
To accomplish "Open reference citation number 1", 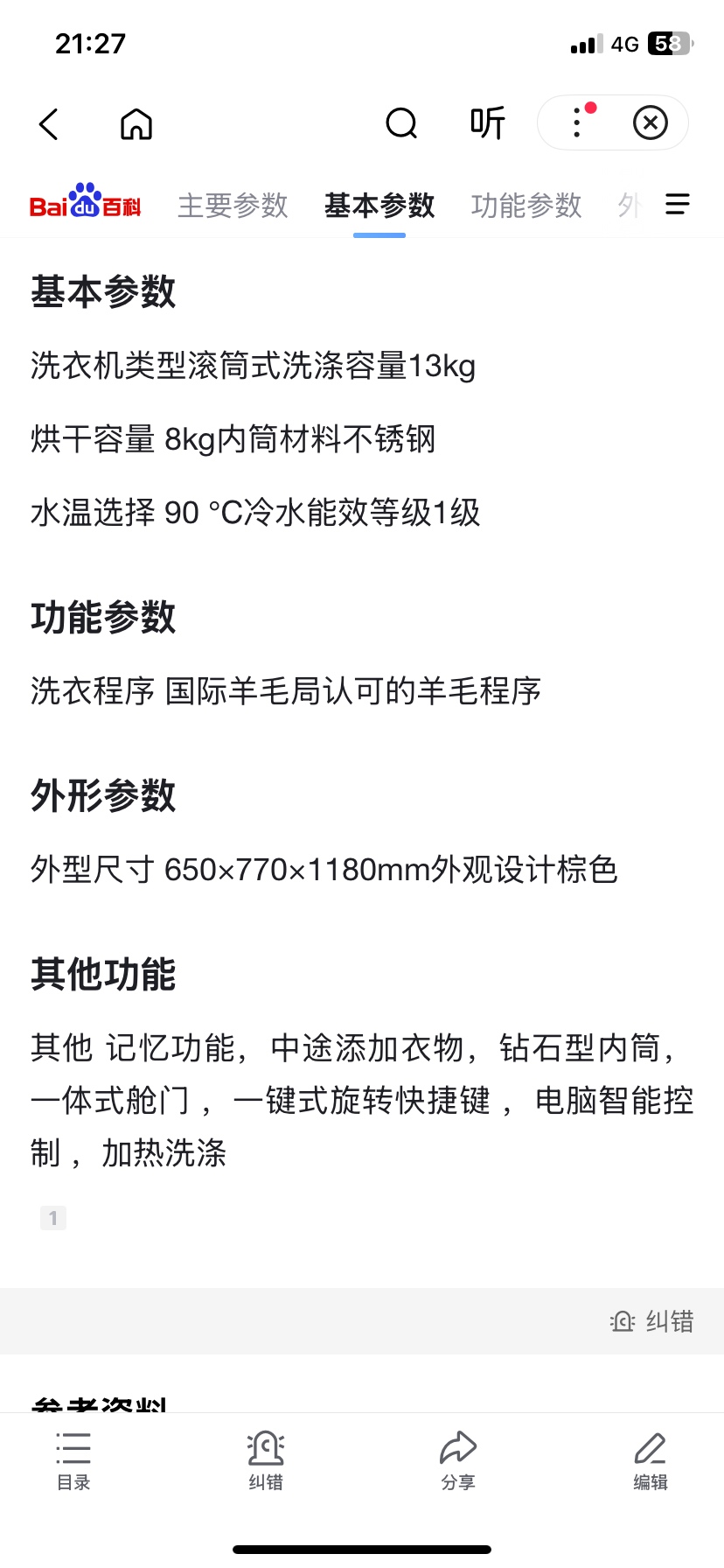I will tap(53, 1217).
